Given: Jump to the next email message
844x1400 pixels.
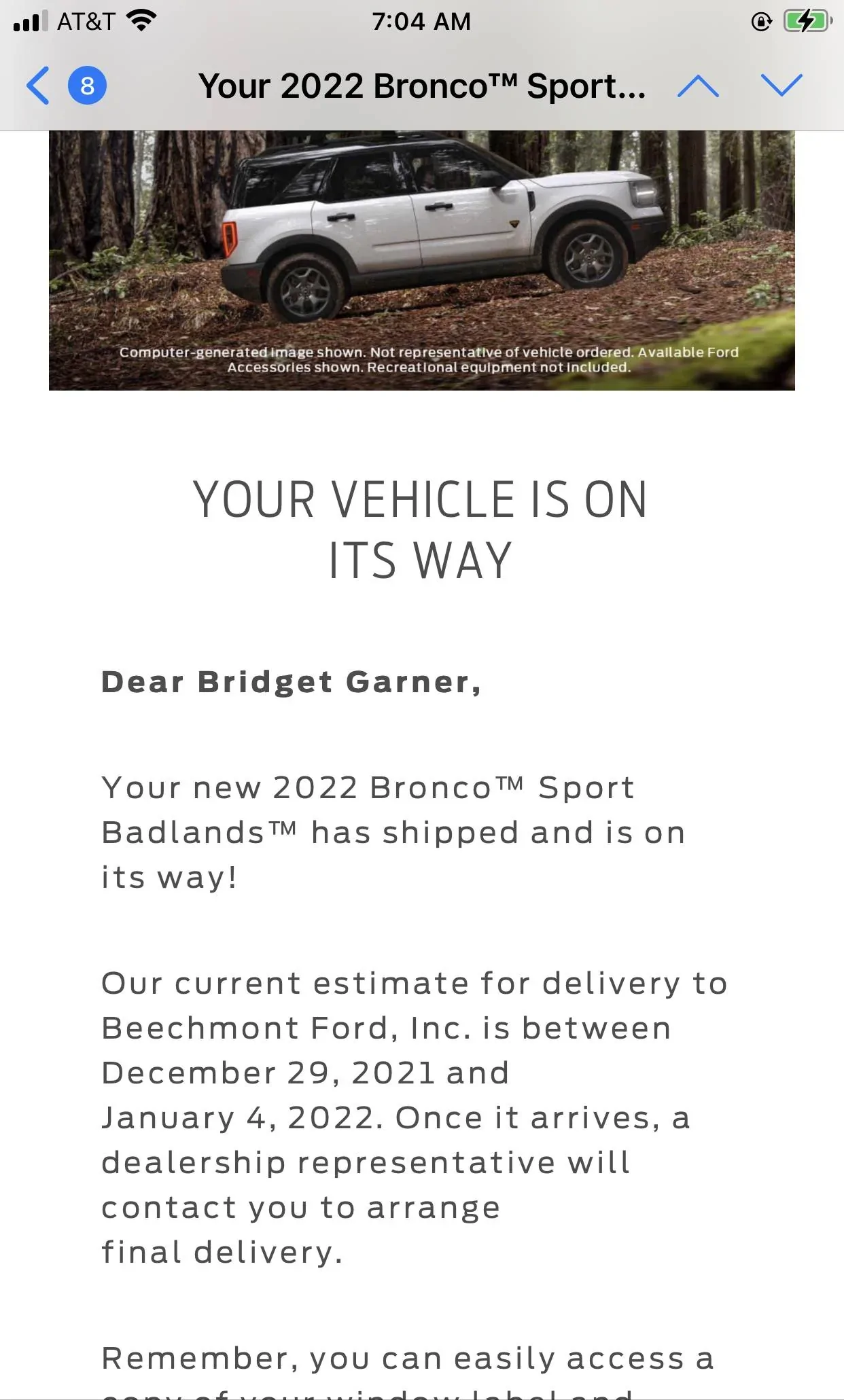Looking at the screenshot, I should (x=781, y=86).
